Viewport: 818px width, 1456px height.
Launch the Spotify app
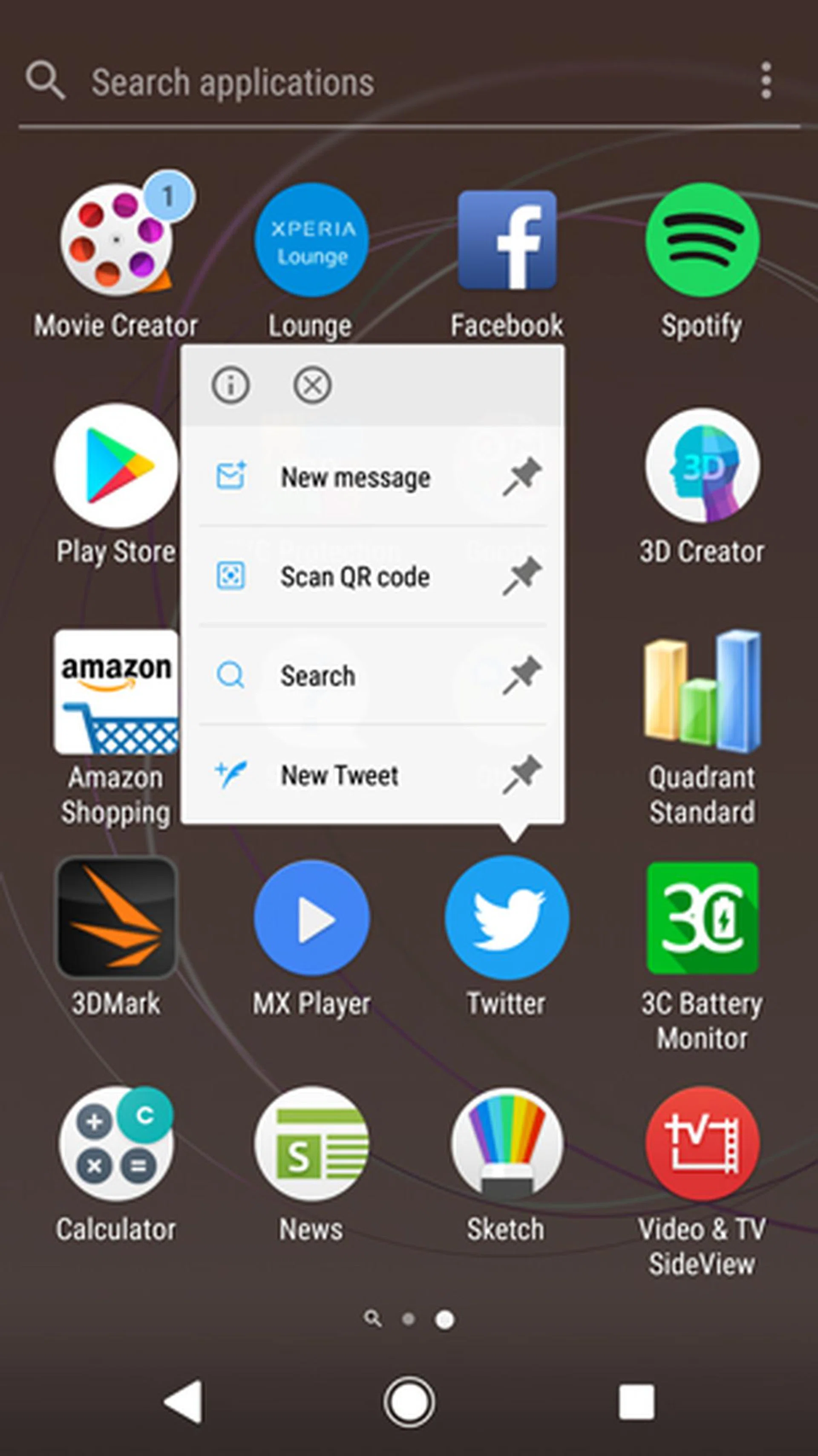click(702, 240)
